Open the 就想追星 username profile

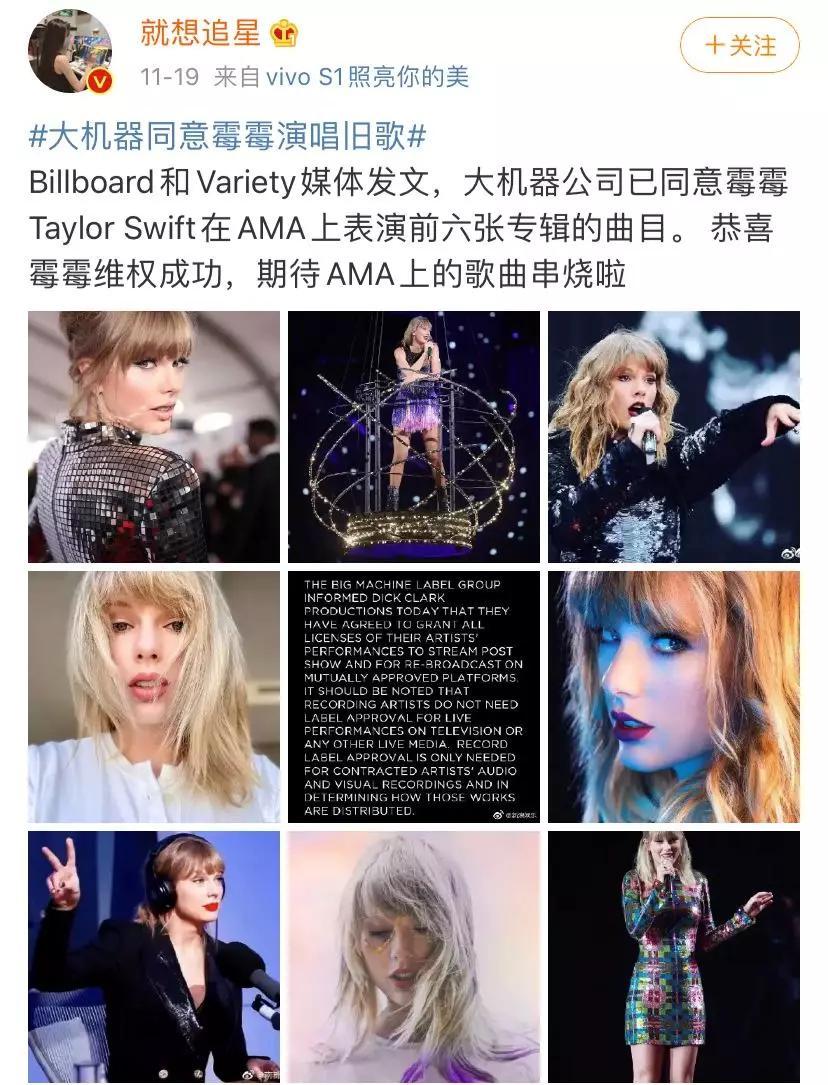click(200, 33)
